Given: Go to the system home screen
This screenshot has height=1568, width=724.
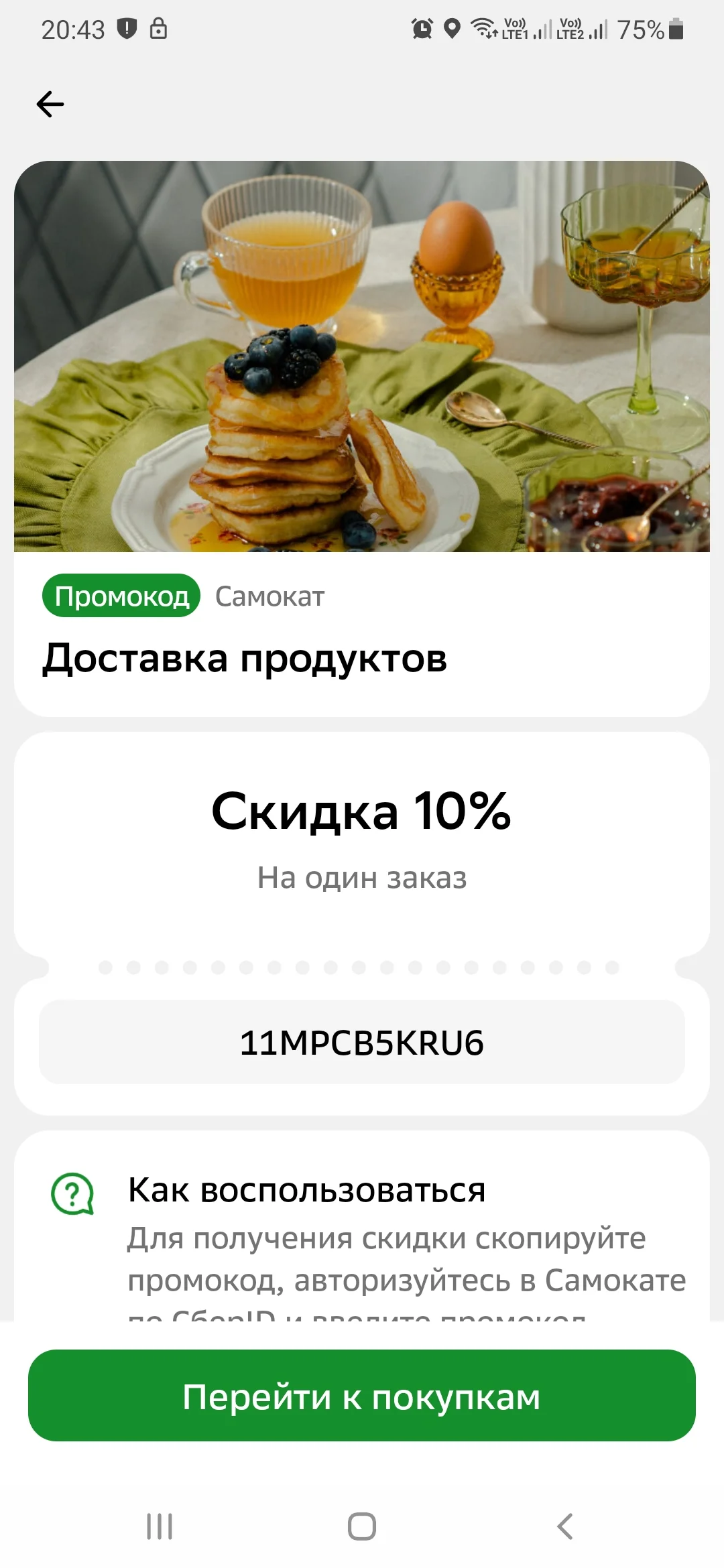Looking at the screenshot, I should [362, 1526].
